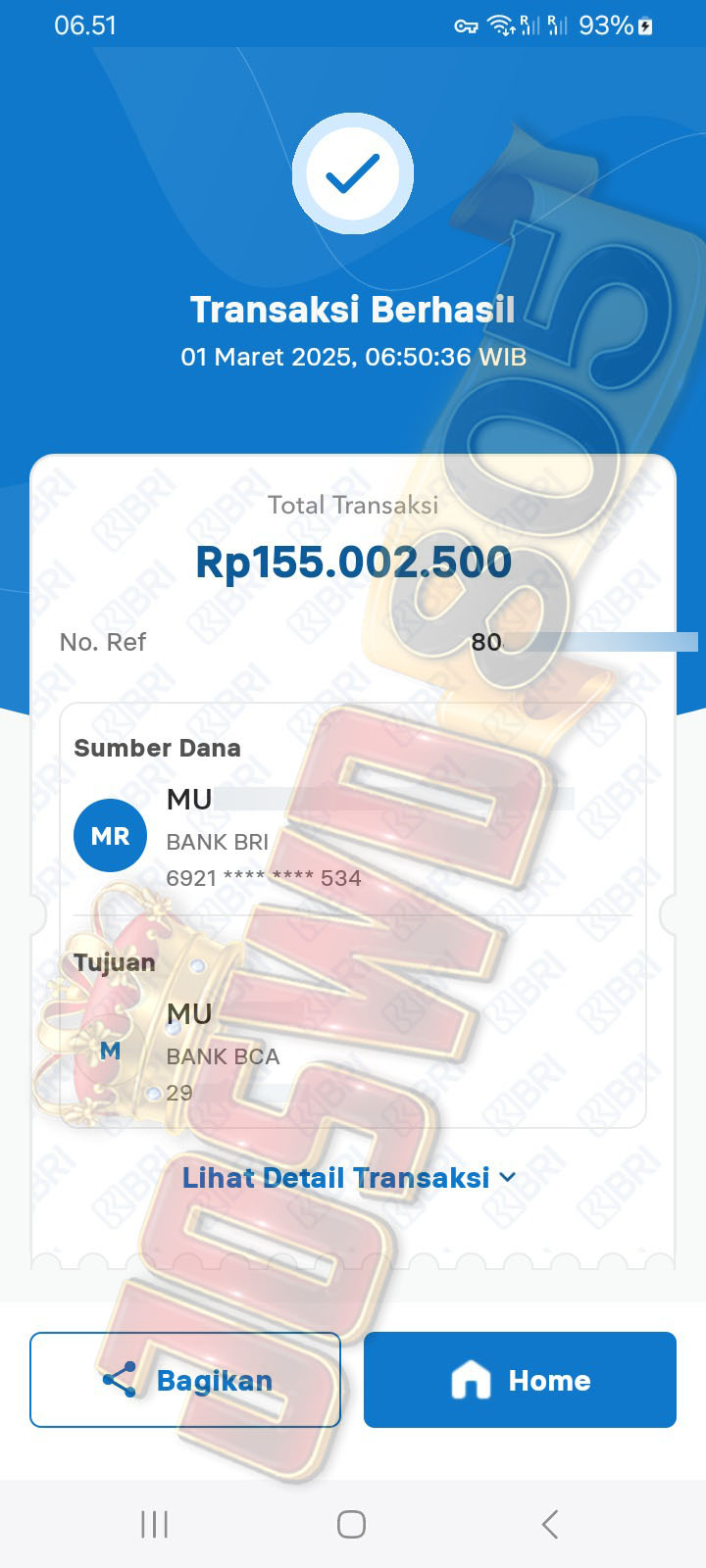706x1568 pixels.
Task: Expand Lihat Detail Transaksi
Action: [348, 1178]
